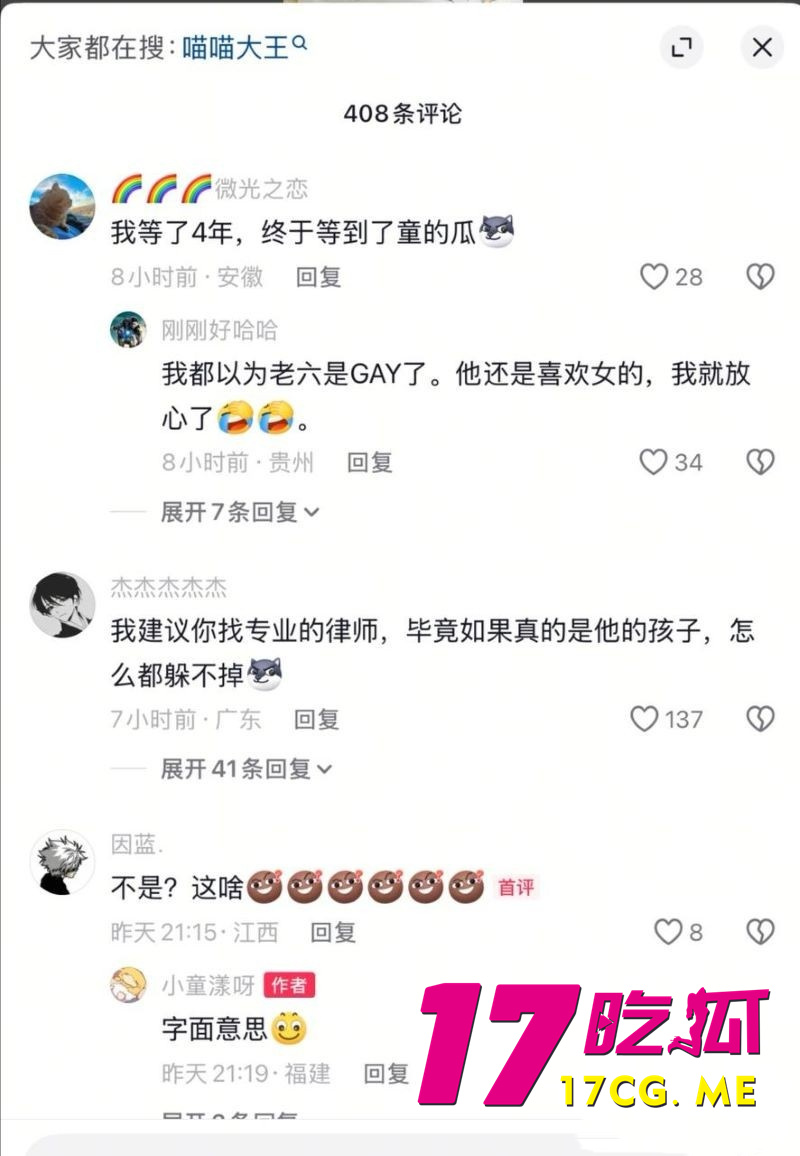Toggle like on 微光之恋's comment with 28 likes
Image resolution: width=800 pixels, height=1156 pixels.
pyautogui.click(x=654, y=278)
